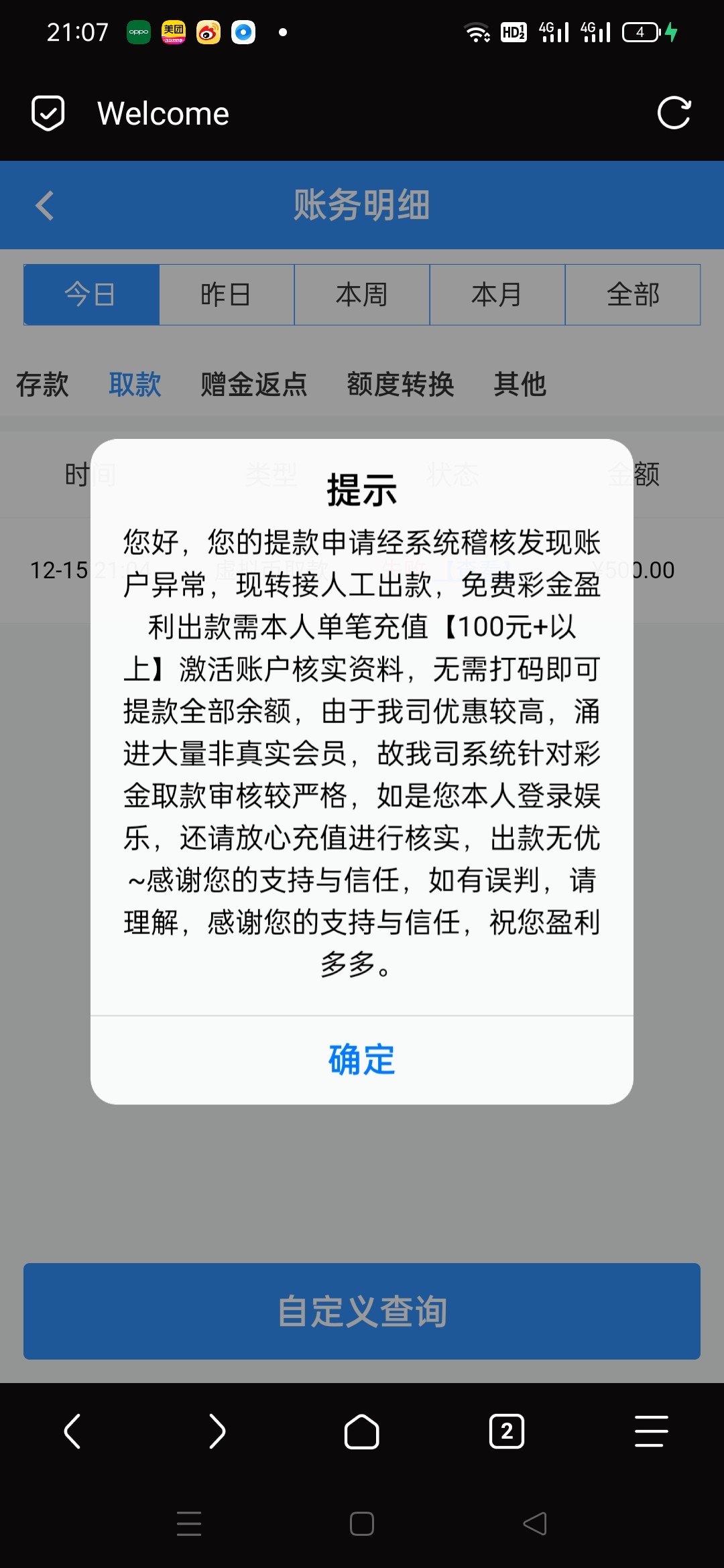The width and height of the screenshot is (724, 1568).
Task: Reload the page with the refresh icon
Action: click(674, 113)
